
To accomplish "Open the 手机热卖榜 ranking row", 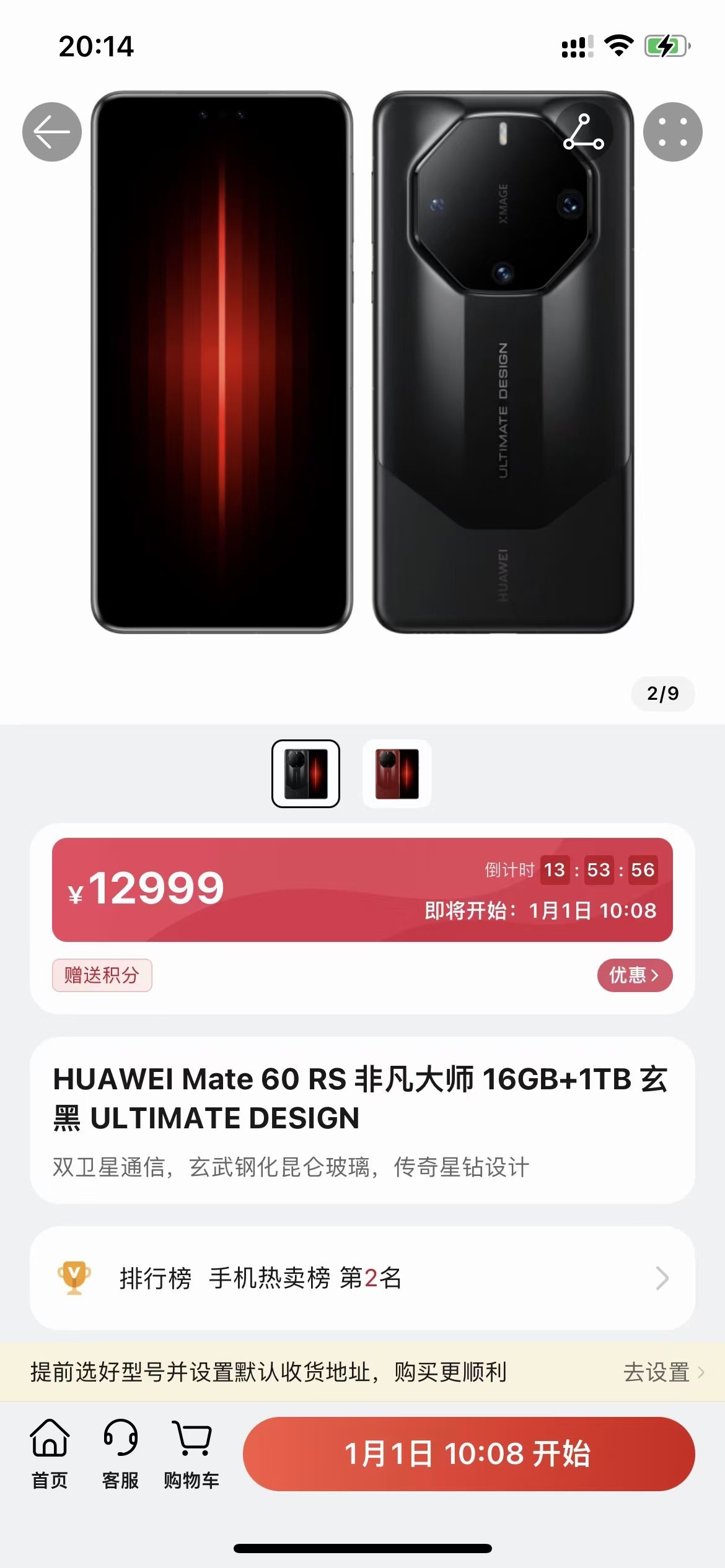I will 362,1278.
